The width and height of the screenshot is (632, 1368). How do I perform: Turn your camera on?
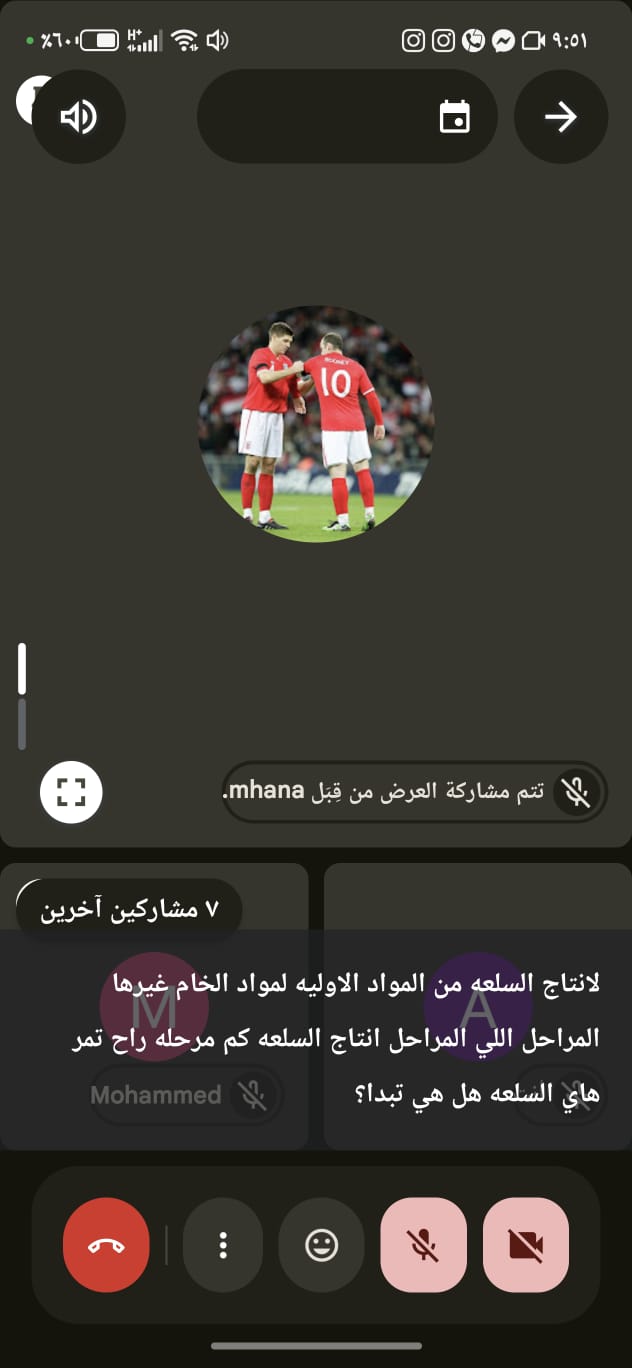pos(526,1245)
